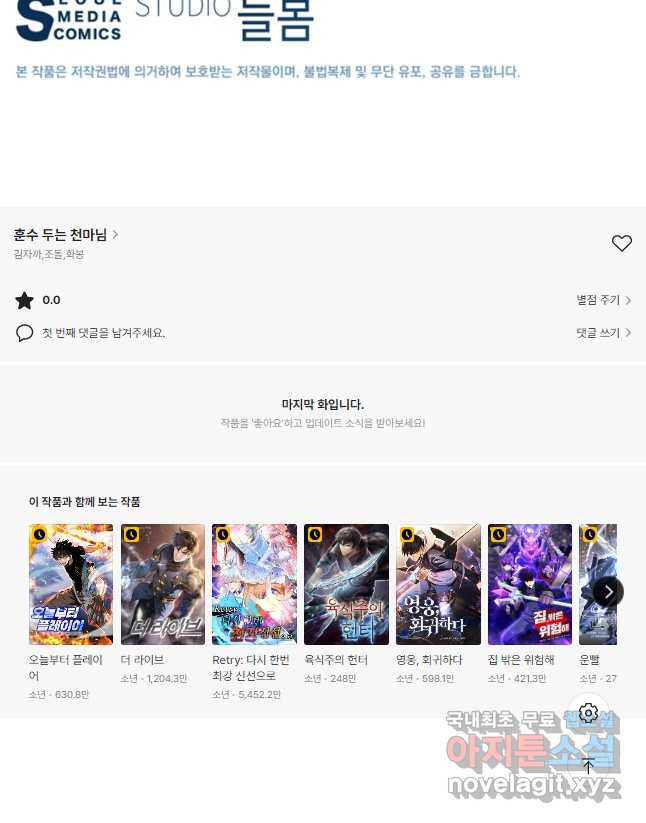Jump back to top with arrow
The height and width of the screenshot is (823, 646).
point(588,766)
